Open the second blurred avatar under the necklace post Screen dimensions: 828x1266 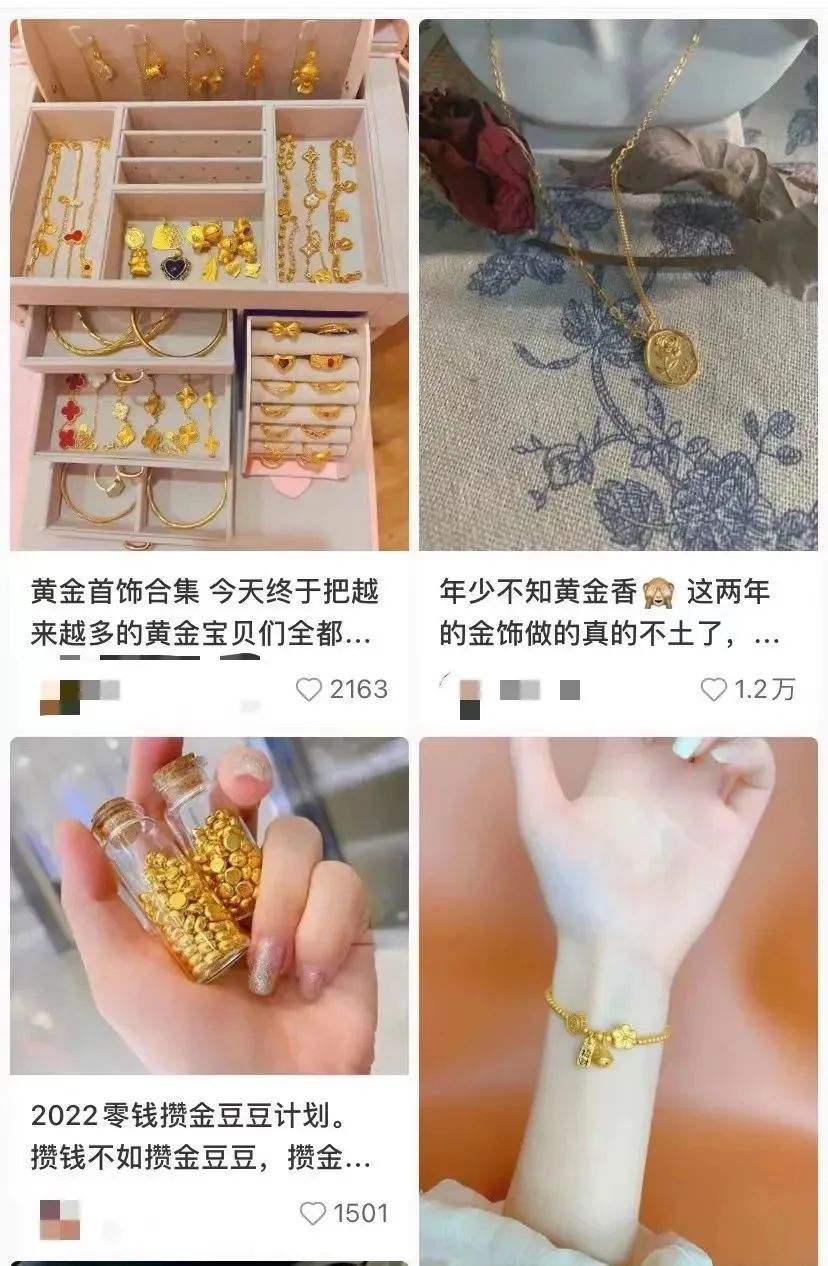(x=518, y=688)
